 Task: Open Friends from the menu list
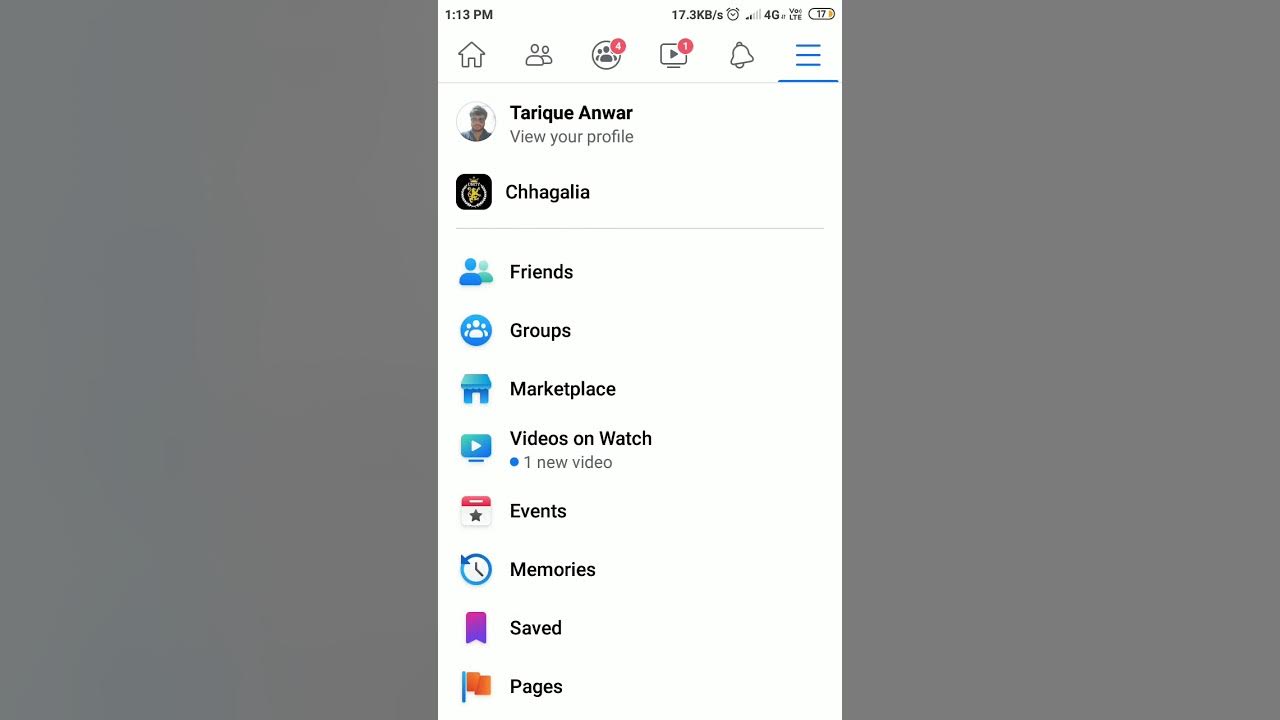coord(541,272)
